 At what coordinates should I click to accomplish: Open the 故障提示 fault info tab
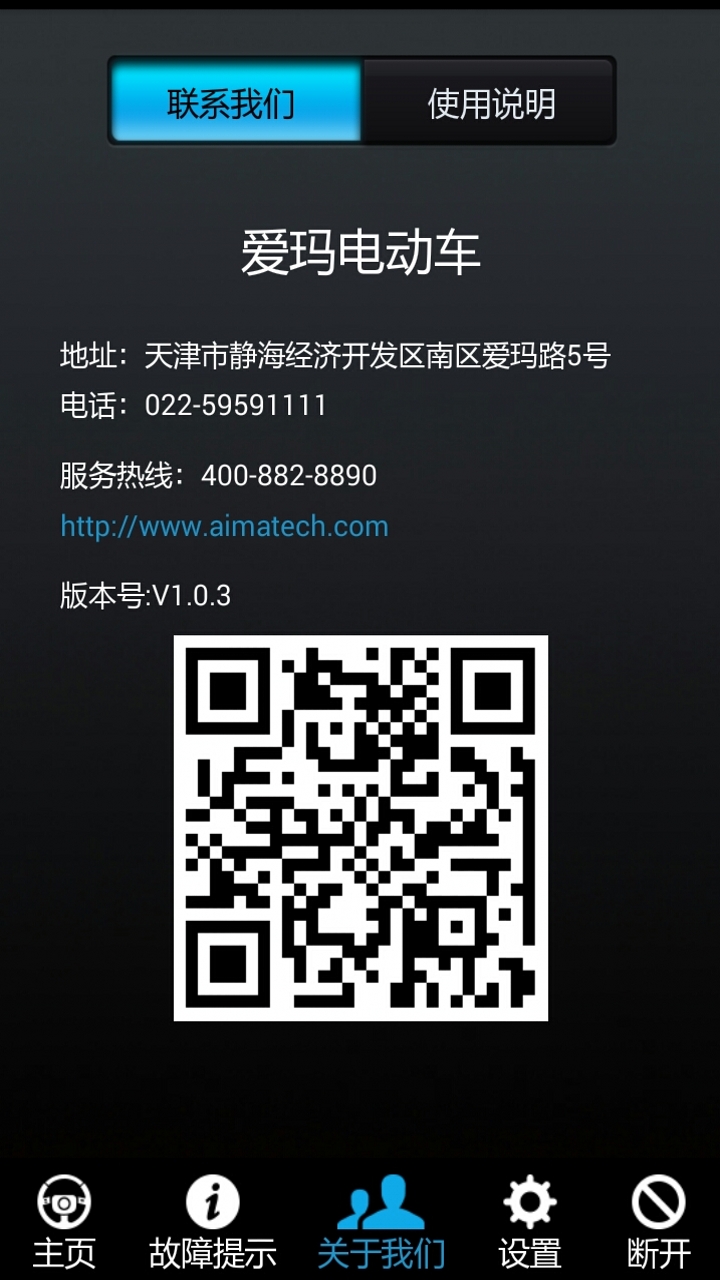coord(212,1222)
